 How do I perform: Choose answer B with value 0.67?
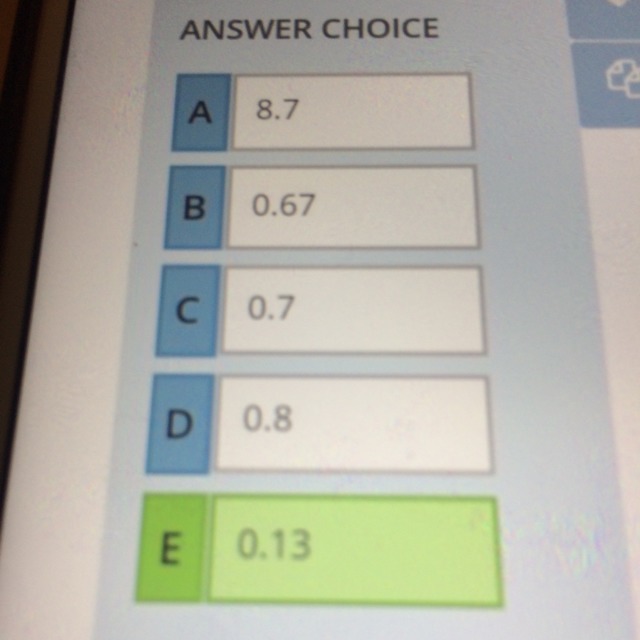[x=322, y=207]
